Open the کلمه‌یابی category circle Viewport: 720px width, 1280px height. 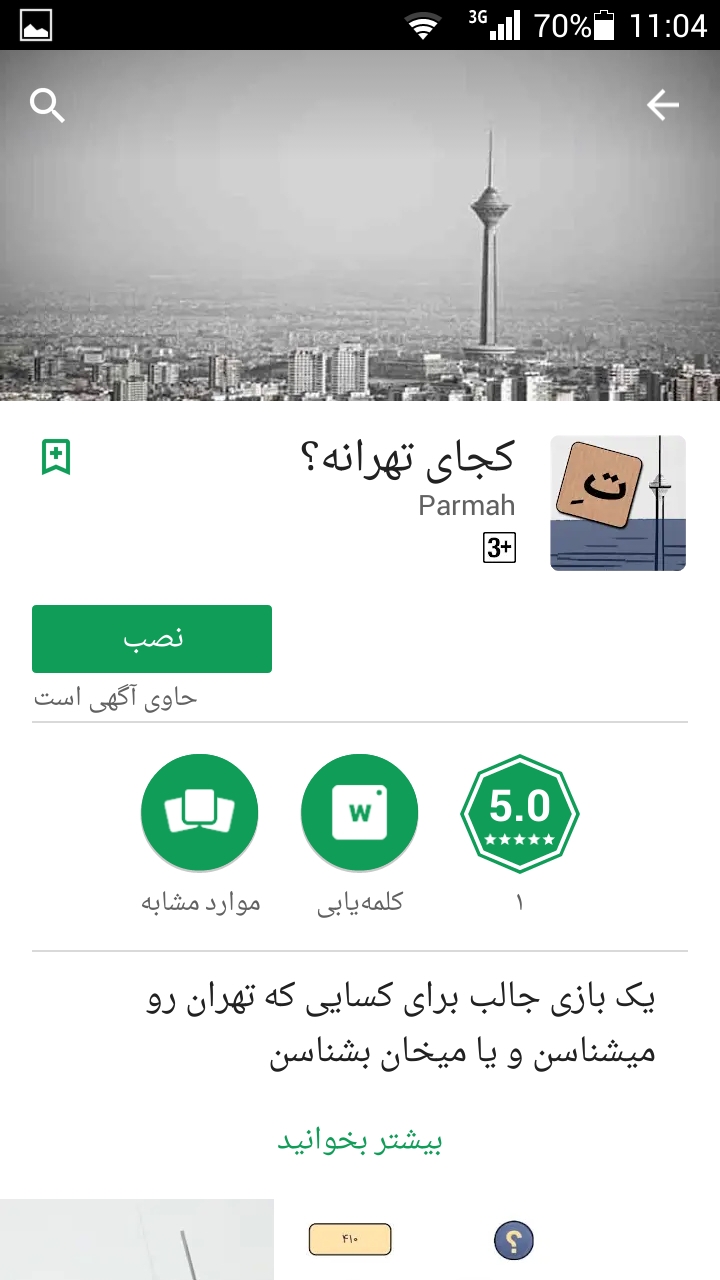pos(360,814)
